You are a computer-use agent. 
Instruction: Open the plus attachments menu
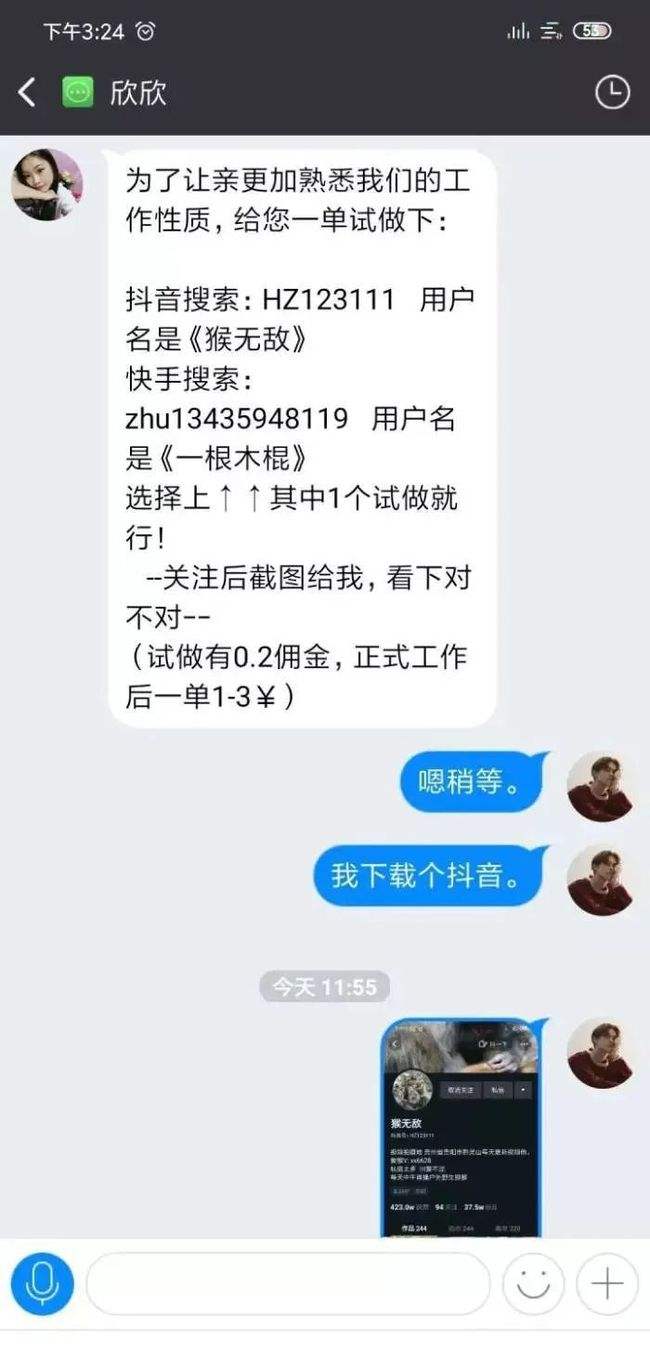pos(607,1283)
